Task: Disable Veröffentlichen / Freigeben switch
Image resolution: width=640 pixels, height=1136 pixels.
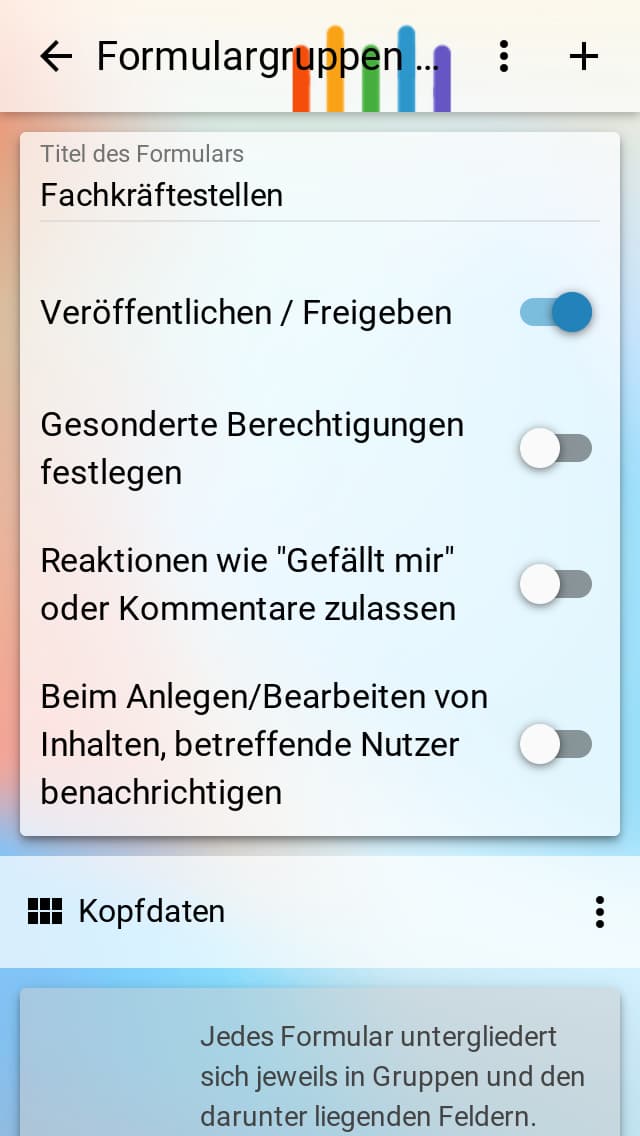Action: 556,312
